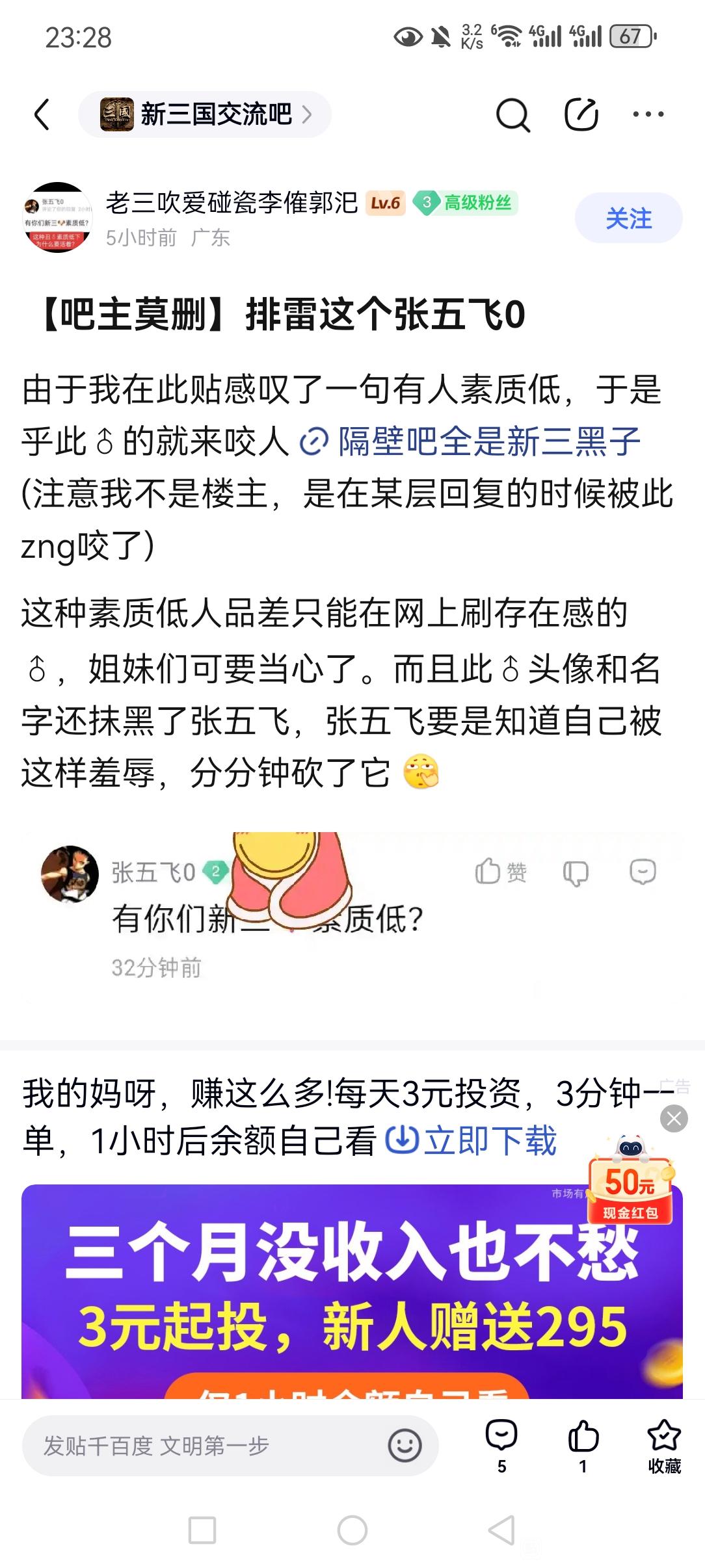Open the avatar of 老三吹爱碰瓷李傕郭汜
The image size is (705, 1568).
pyautogui.click(x=58, y=218)
